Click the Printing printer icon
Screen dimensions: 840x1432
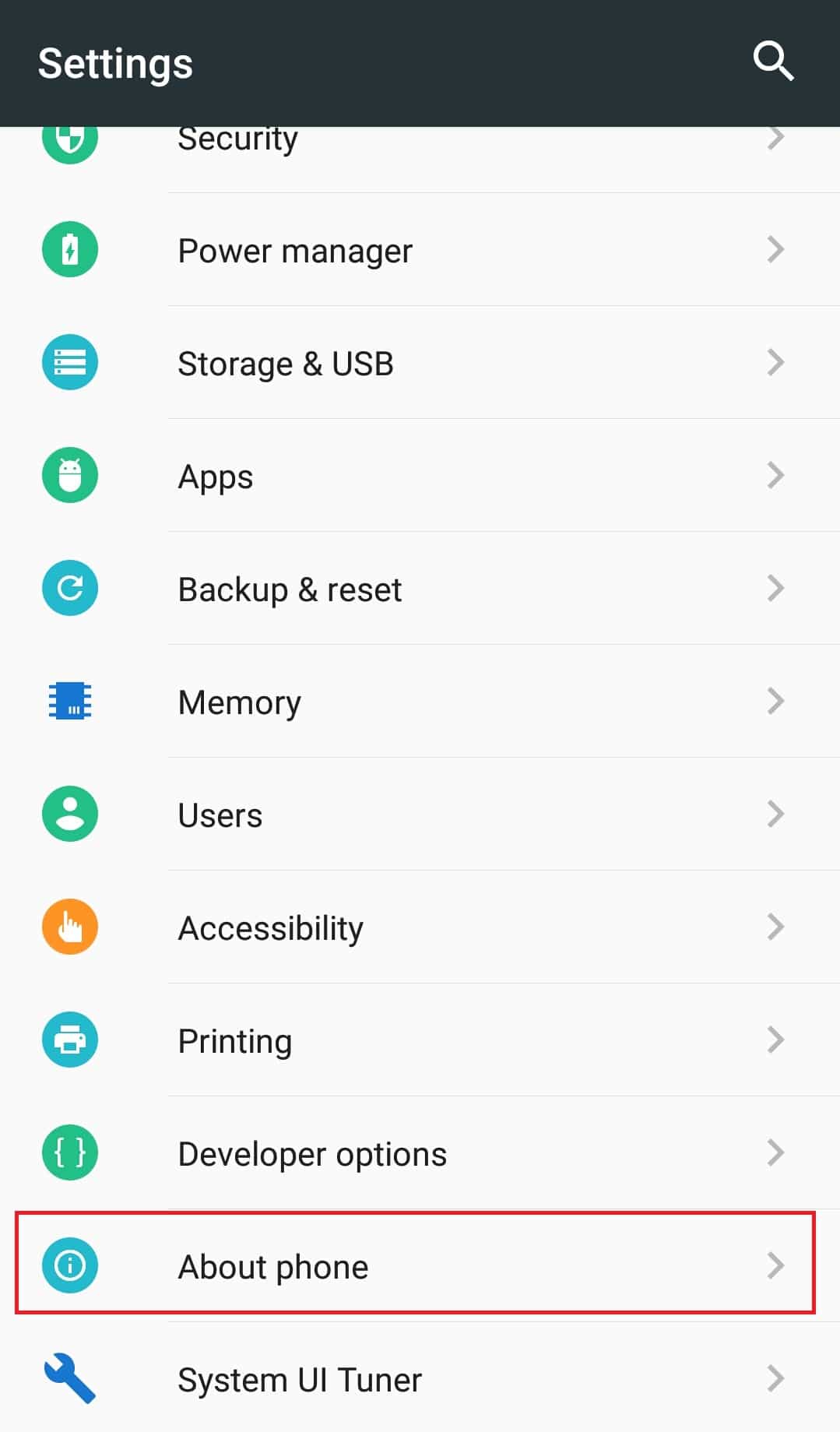tap(69, 1040)
